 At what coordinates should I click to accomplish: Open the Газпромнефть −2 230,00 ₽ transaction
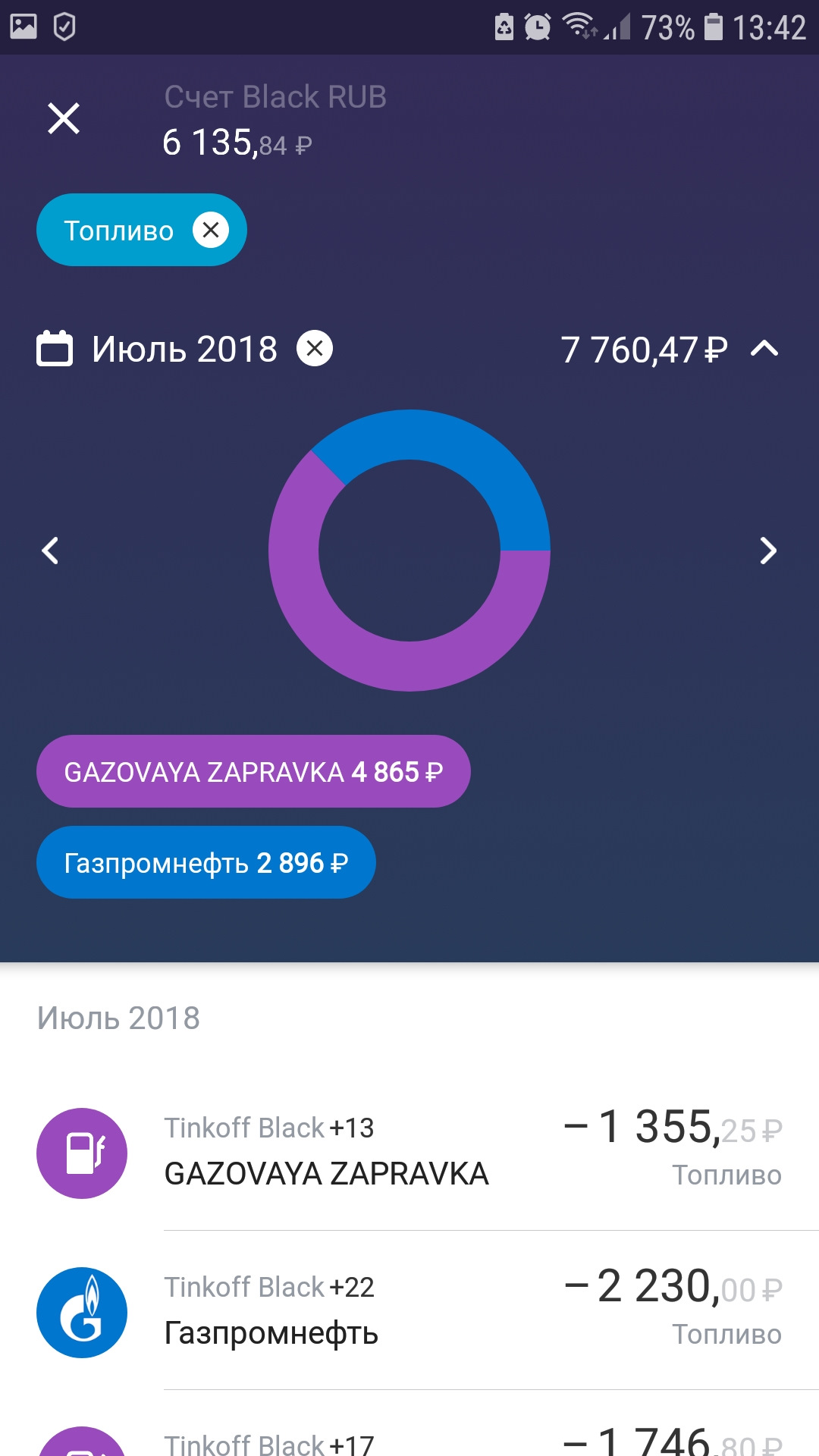409,1310
